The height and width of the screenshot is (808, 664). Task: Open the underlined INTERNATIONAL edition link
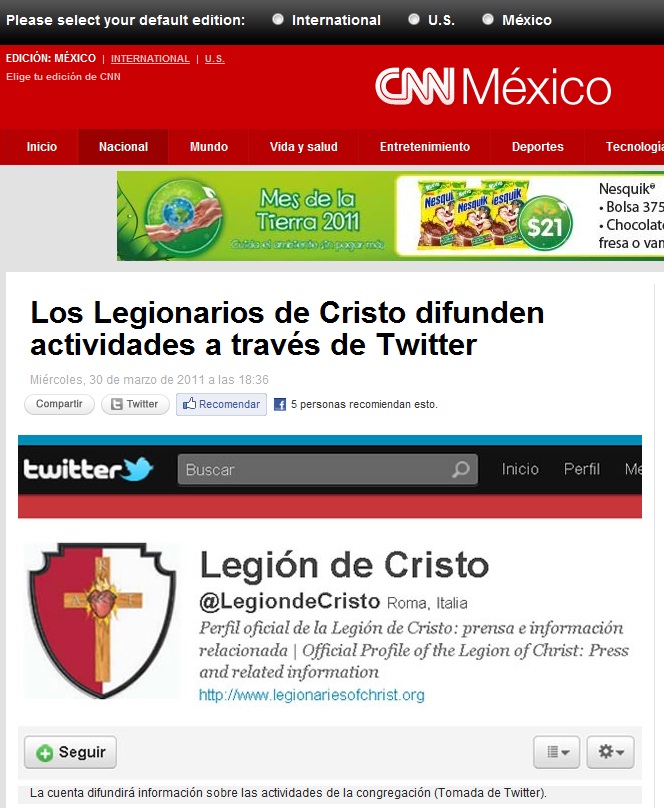150,59
